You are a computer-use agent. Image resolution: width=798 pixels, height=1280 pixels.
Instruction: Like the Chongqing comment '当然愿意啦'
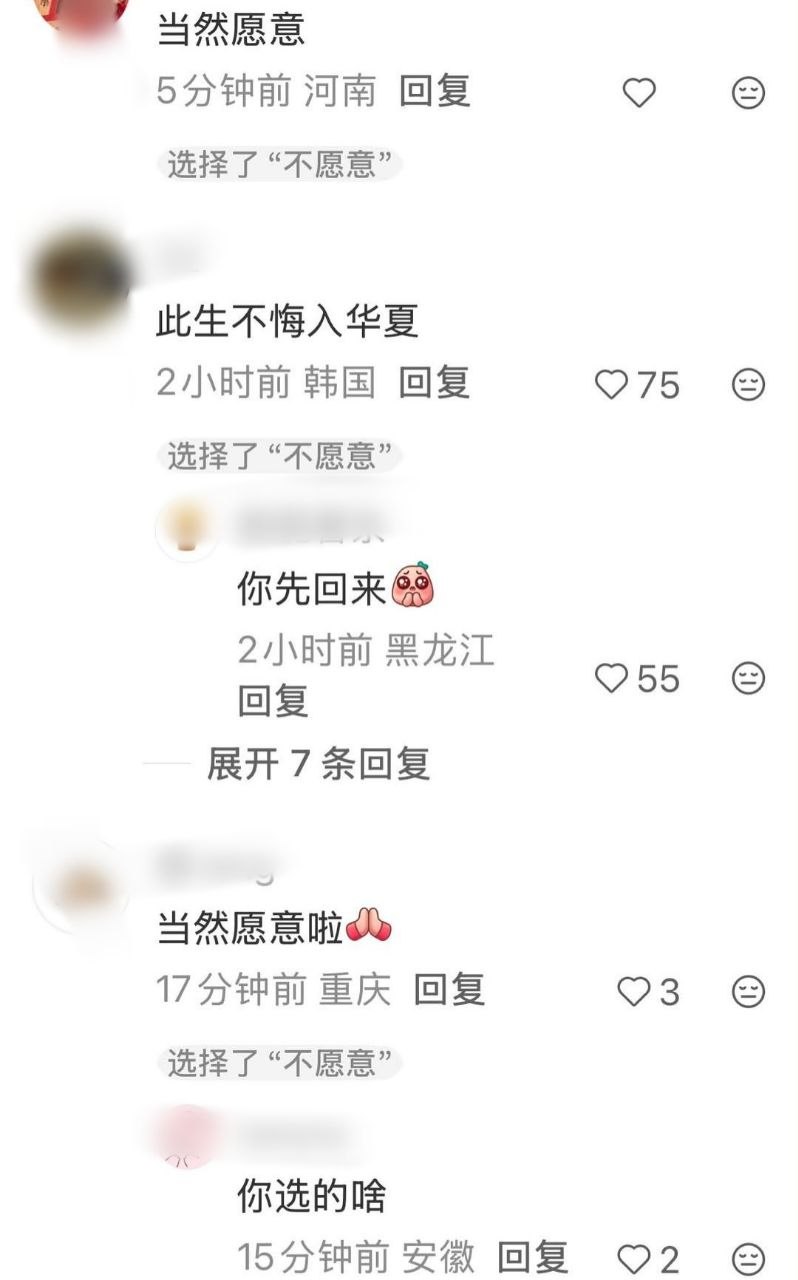pos(648,992)
